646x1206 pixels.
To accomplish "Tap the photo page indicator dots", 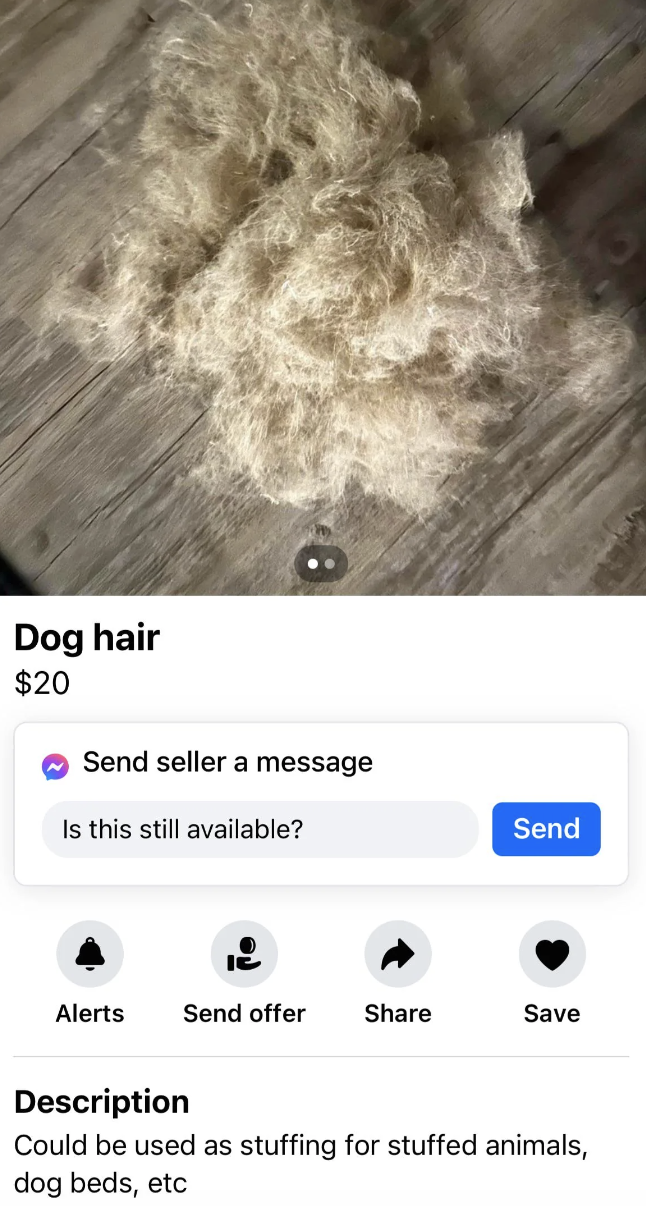I will pyautogui.click(x=321, y=564).
